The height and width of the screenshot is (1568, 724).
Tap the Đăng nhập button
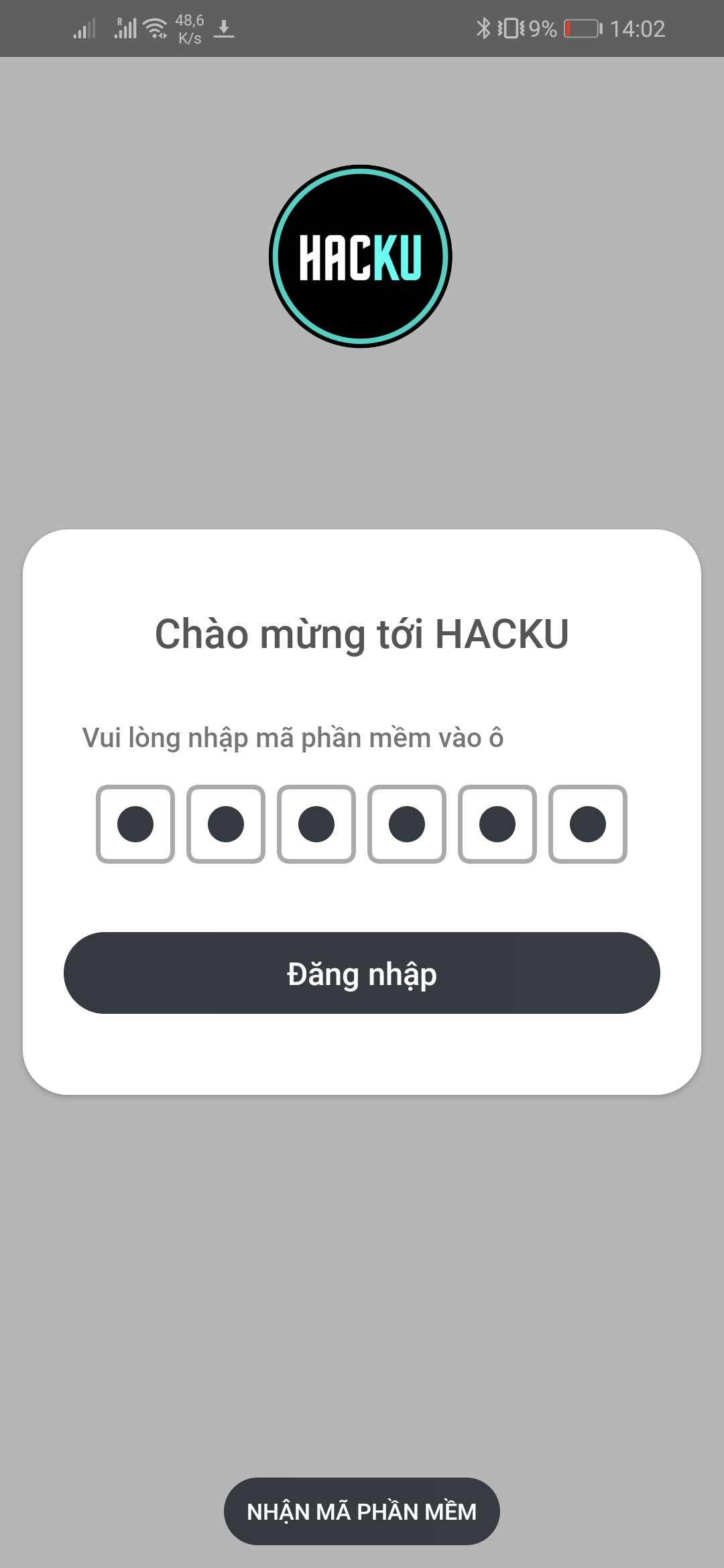pyautogui.click(x=362, y=973)
